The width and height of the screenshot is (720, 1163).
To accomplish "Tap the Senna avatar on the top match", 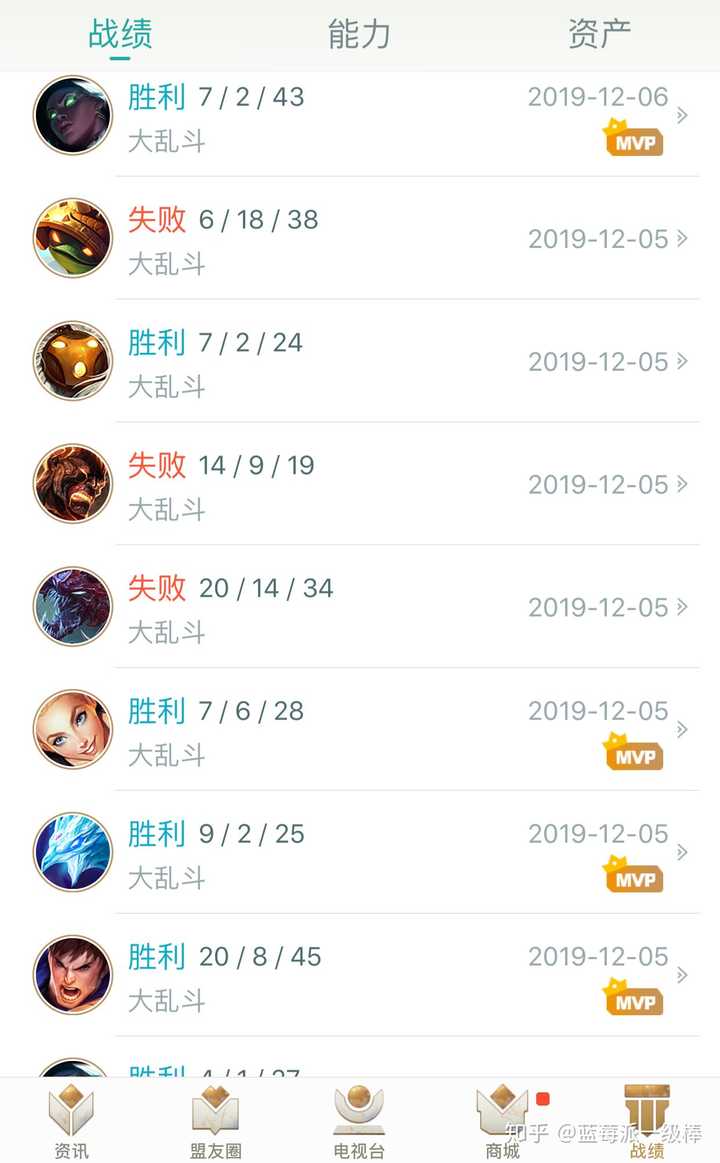I will (x=71, y=117).
